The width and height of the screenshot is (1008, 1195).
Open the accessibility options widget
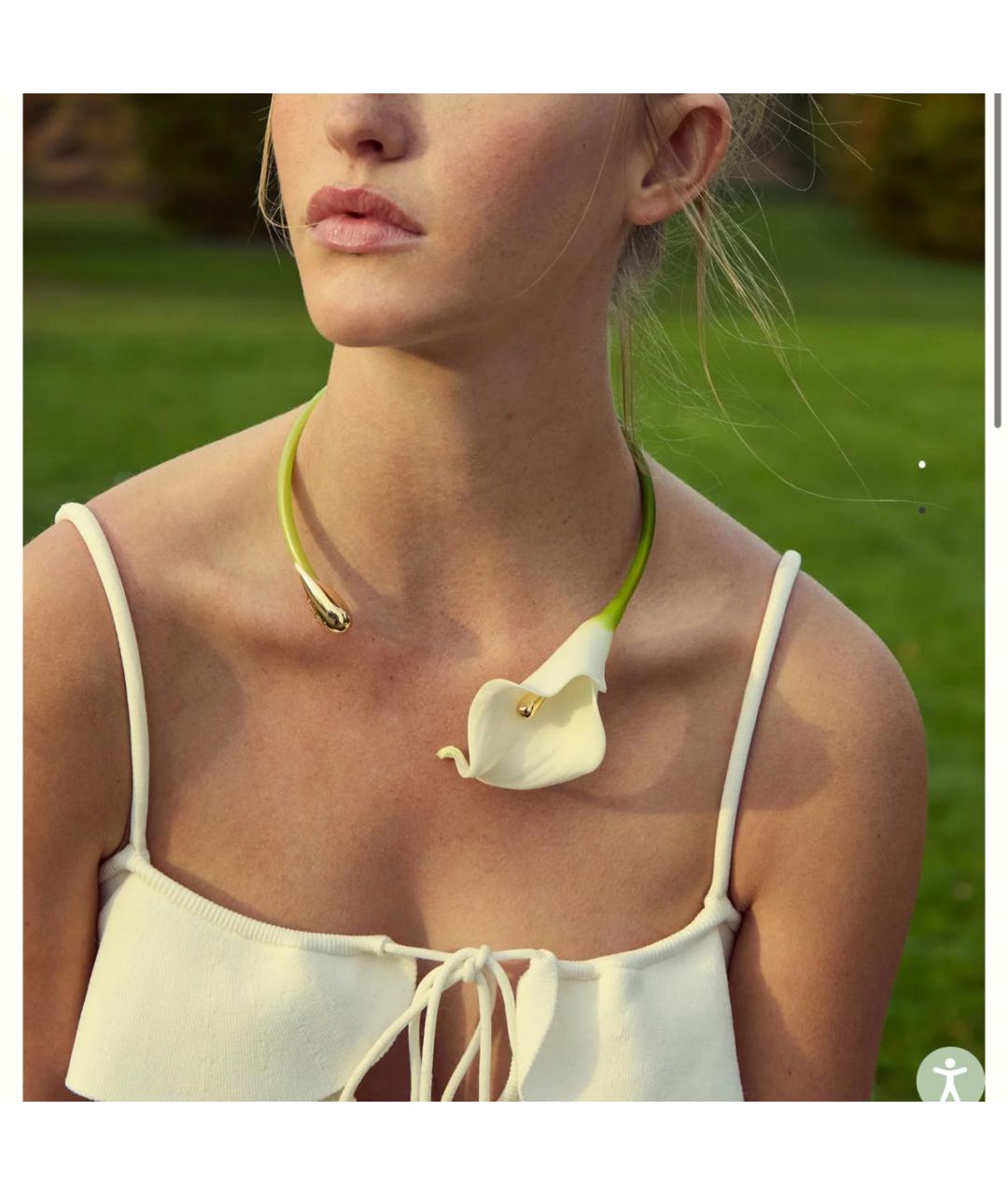pyautogui.click(x=949, y=1077)
